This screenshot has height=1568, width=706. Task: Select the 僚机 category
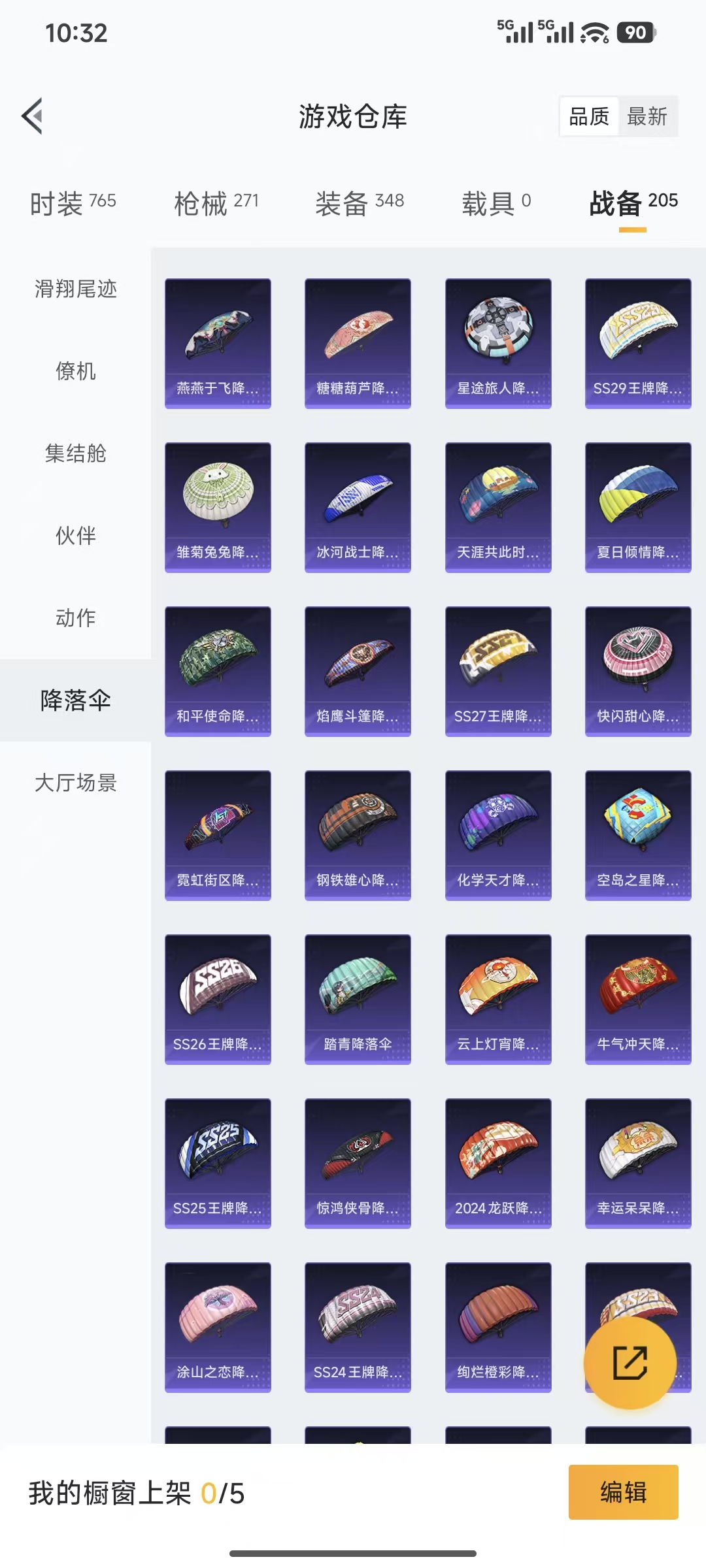(x=75, y=372)
